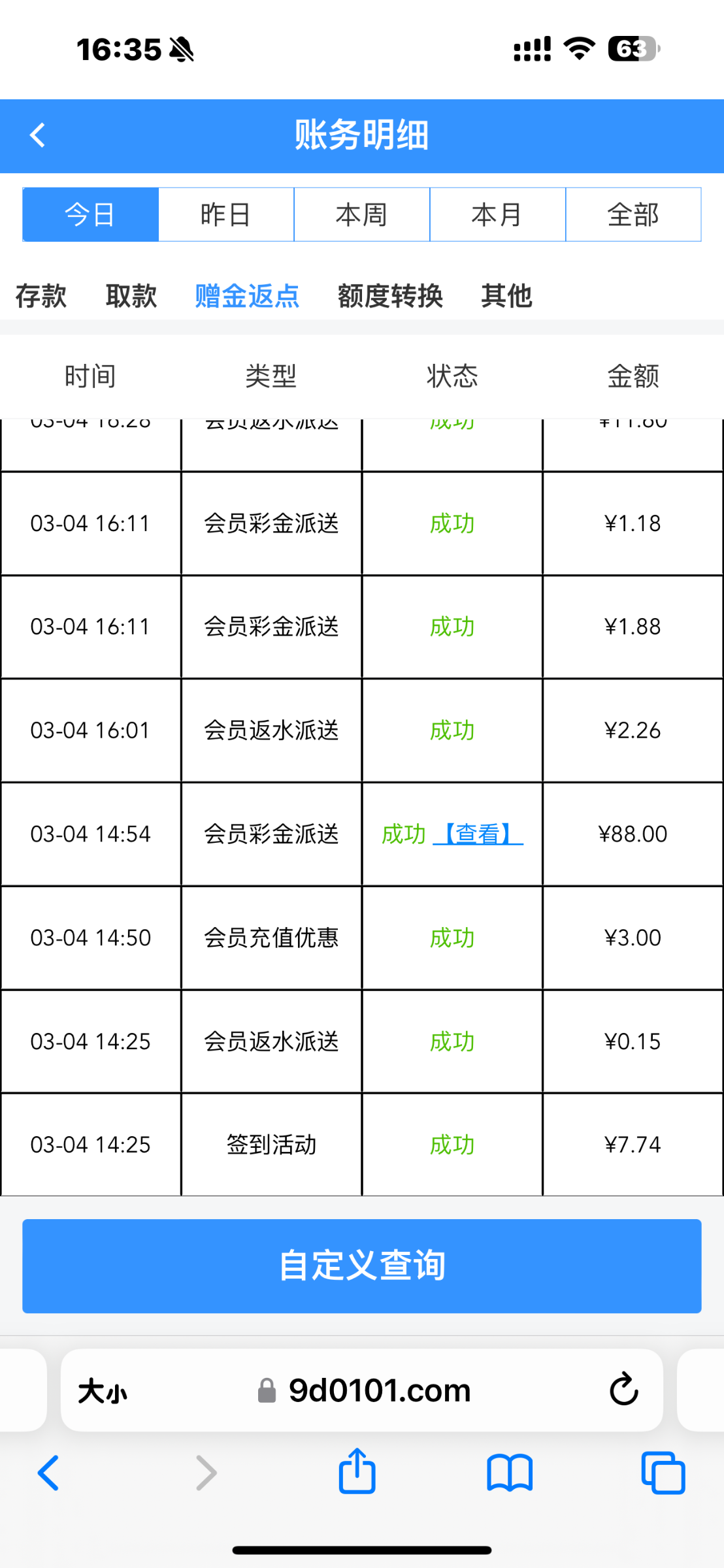Tap the 自定义查询 button
Screen dimensions: 724x1568
[x=362, y=1266]
